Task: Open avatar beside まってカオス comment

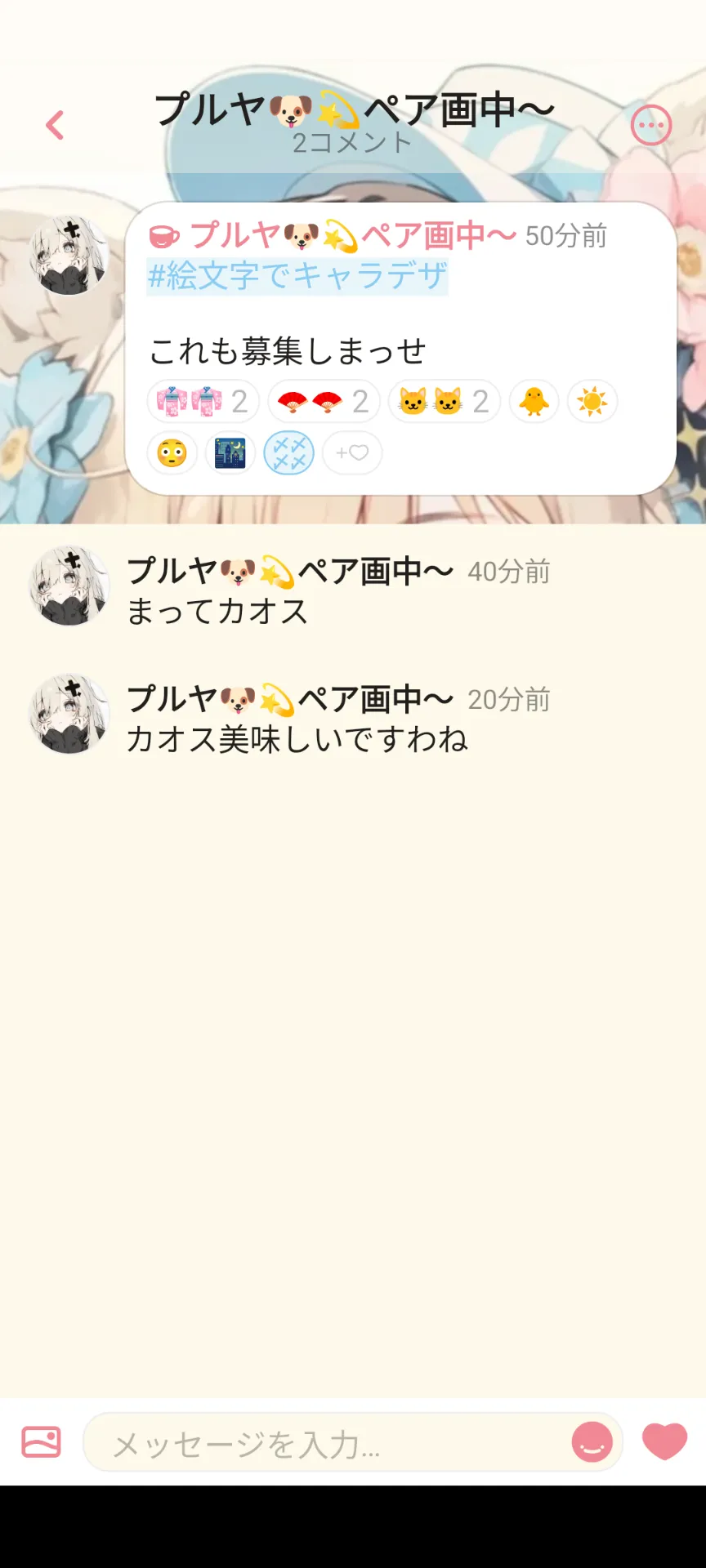Action: click(x=69, y=586)
